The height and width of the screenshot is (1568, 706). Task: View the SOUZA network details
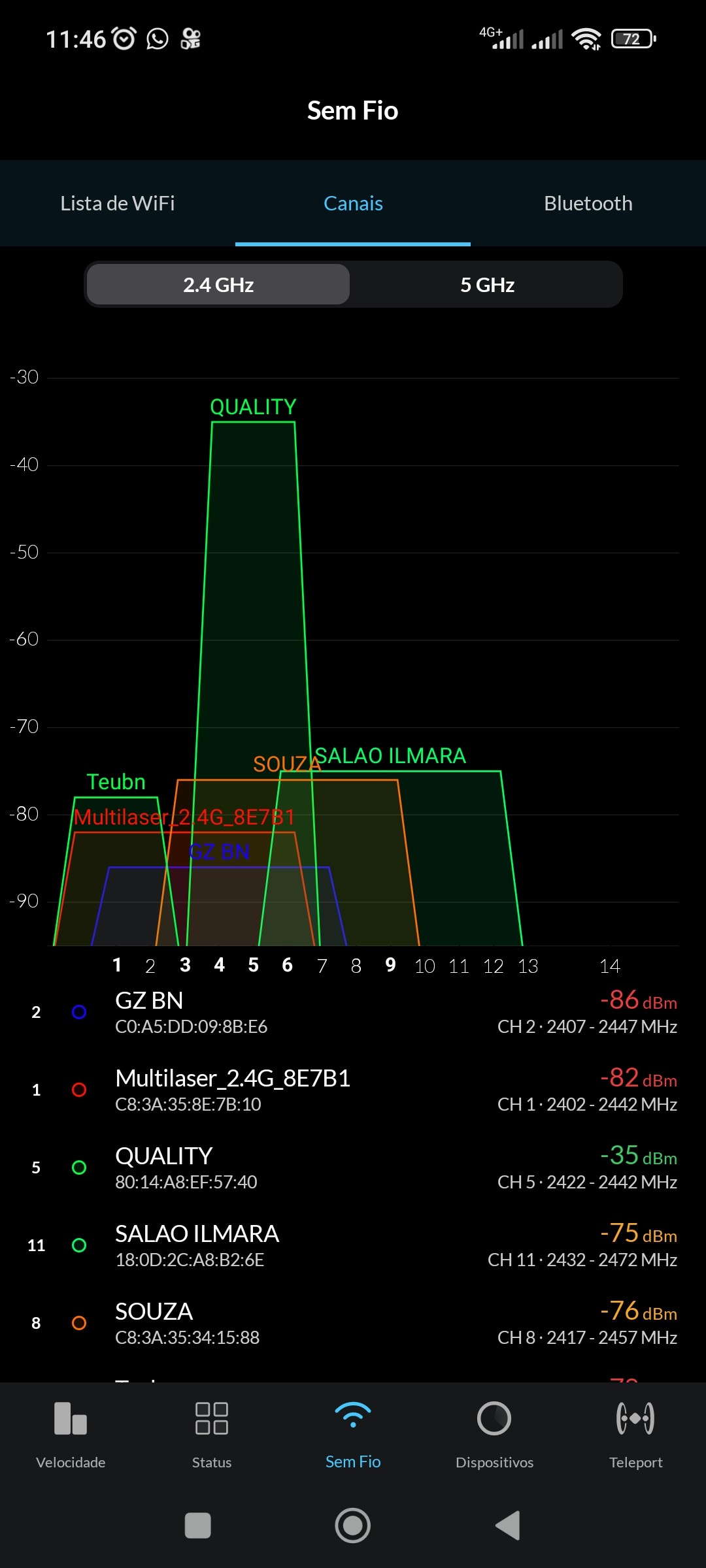pyautogui.click(x=353, y=1323)
